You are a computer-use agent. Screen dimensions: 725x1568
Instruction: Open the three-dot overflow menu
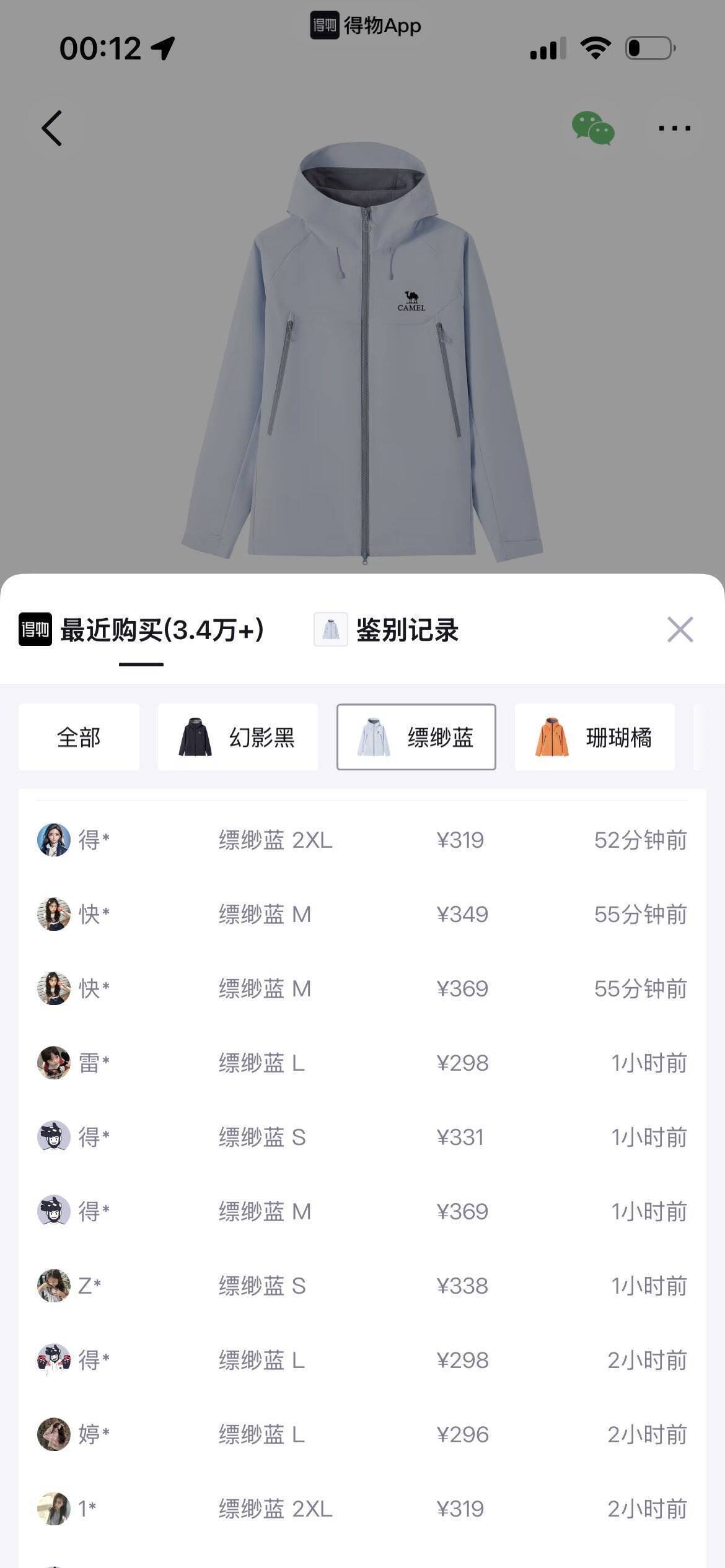[674, 128]
